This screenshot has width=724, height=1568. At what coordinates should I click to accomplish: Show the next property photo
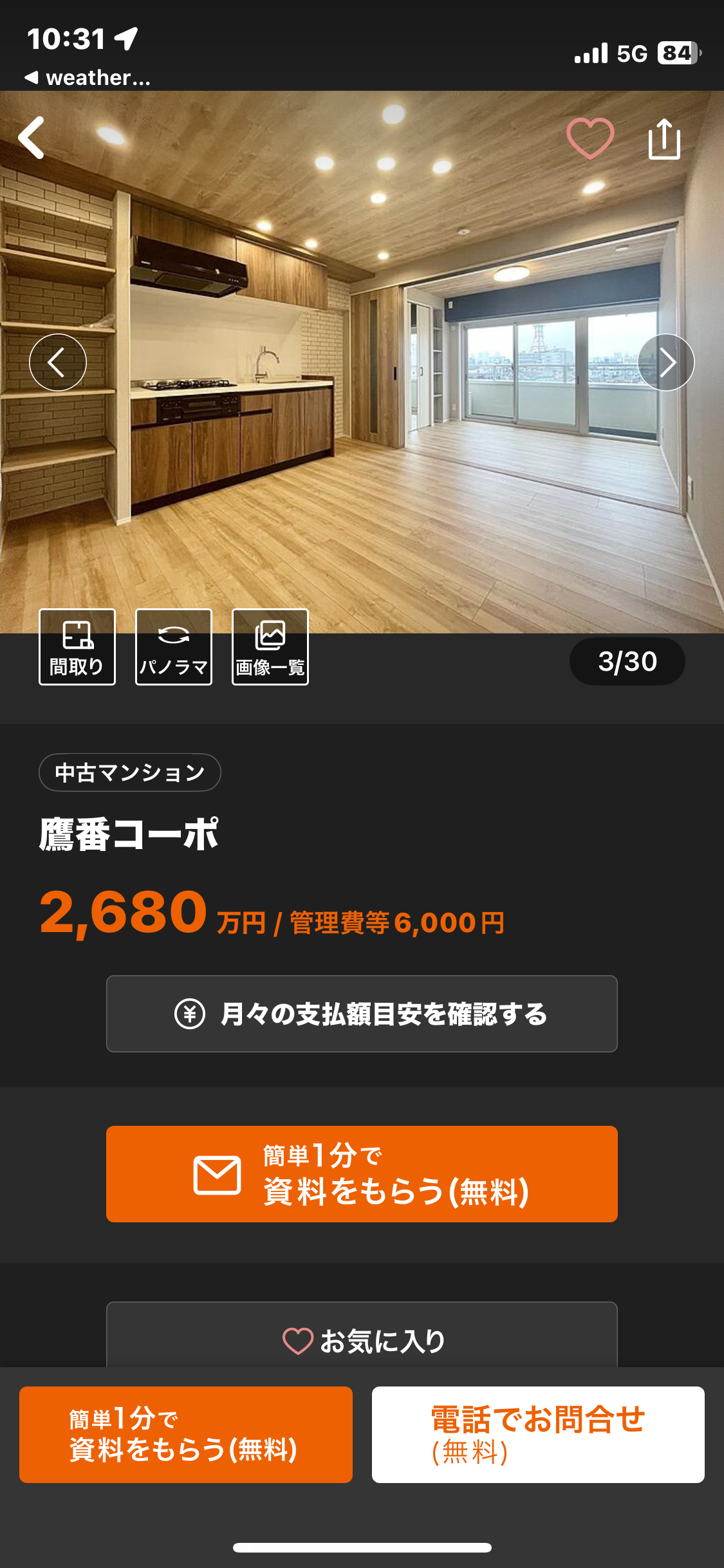click(x=666, y=362)
